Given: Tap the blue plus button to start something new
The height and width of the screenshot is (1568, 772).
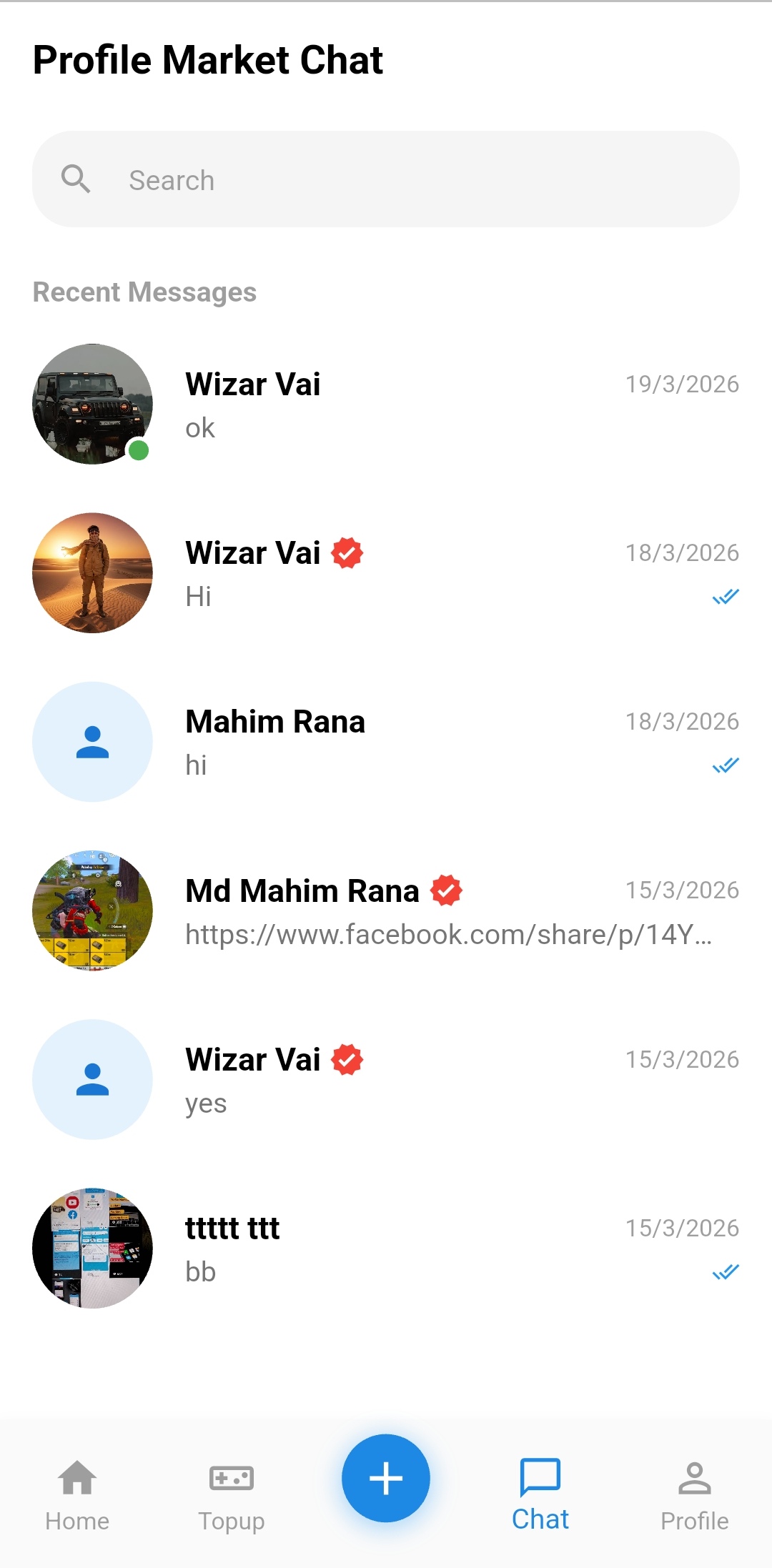Looking at the screenshot, I should click(x=385, y=1479).
